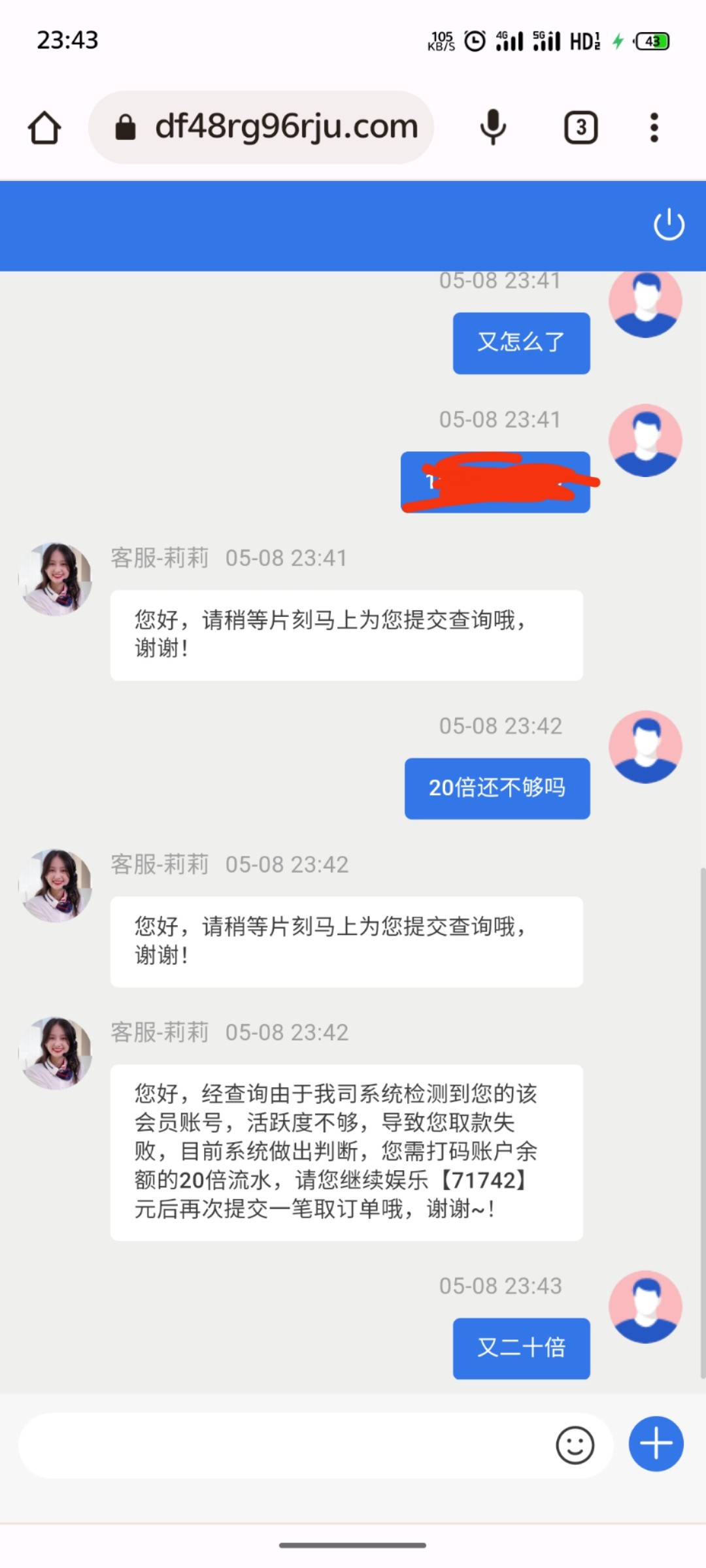Open the emoji picker
This screenshot has height=1568, width=706.
(x=575, y=1445)
